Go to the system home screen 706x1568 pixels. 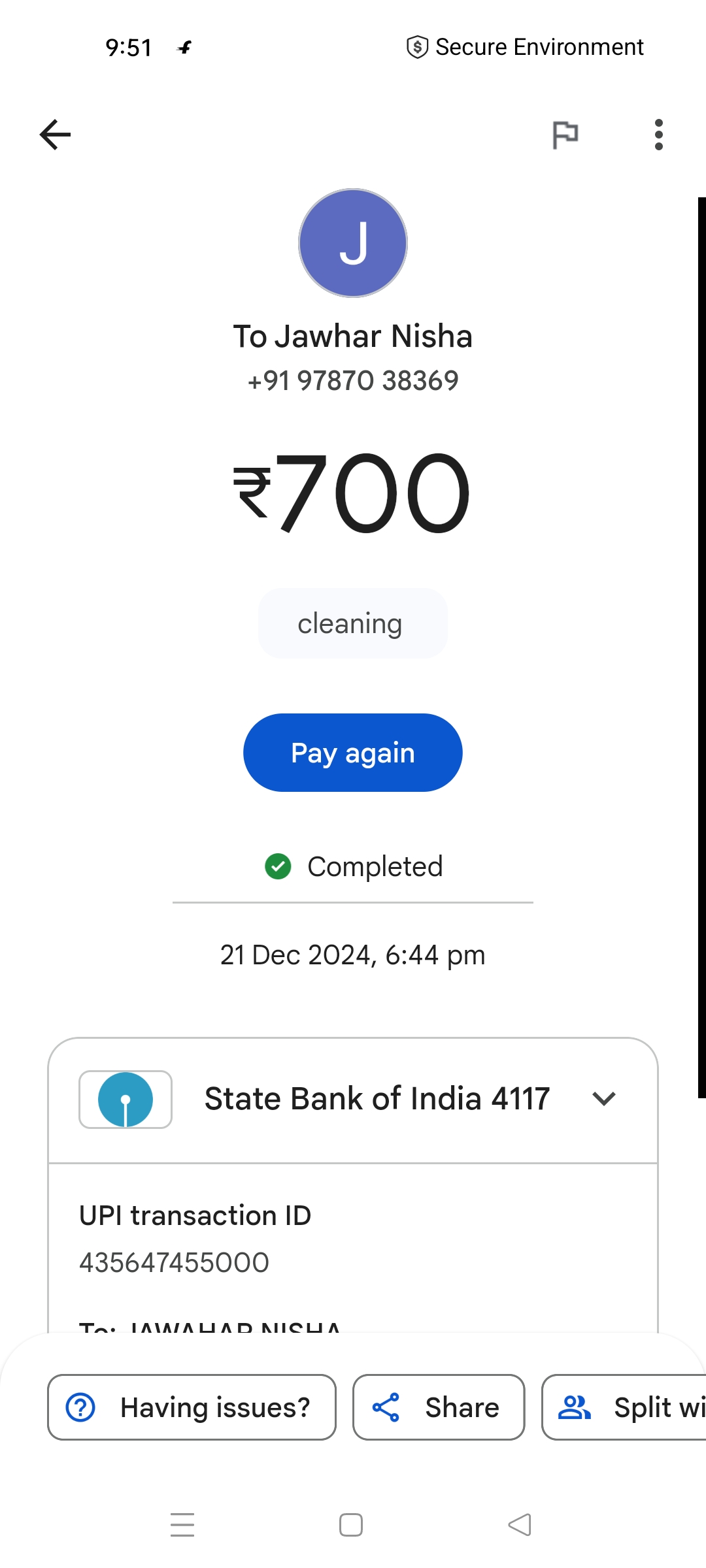(351, 1525)
